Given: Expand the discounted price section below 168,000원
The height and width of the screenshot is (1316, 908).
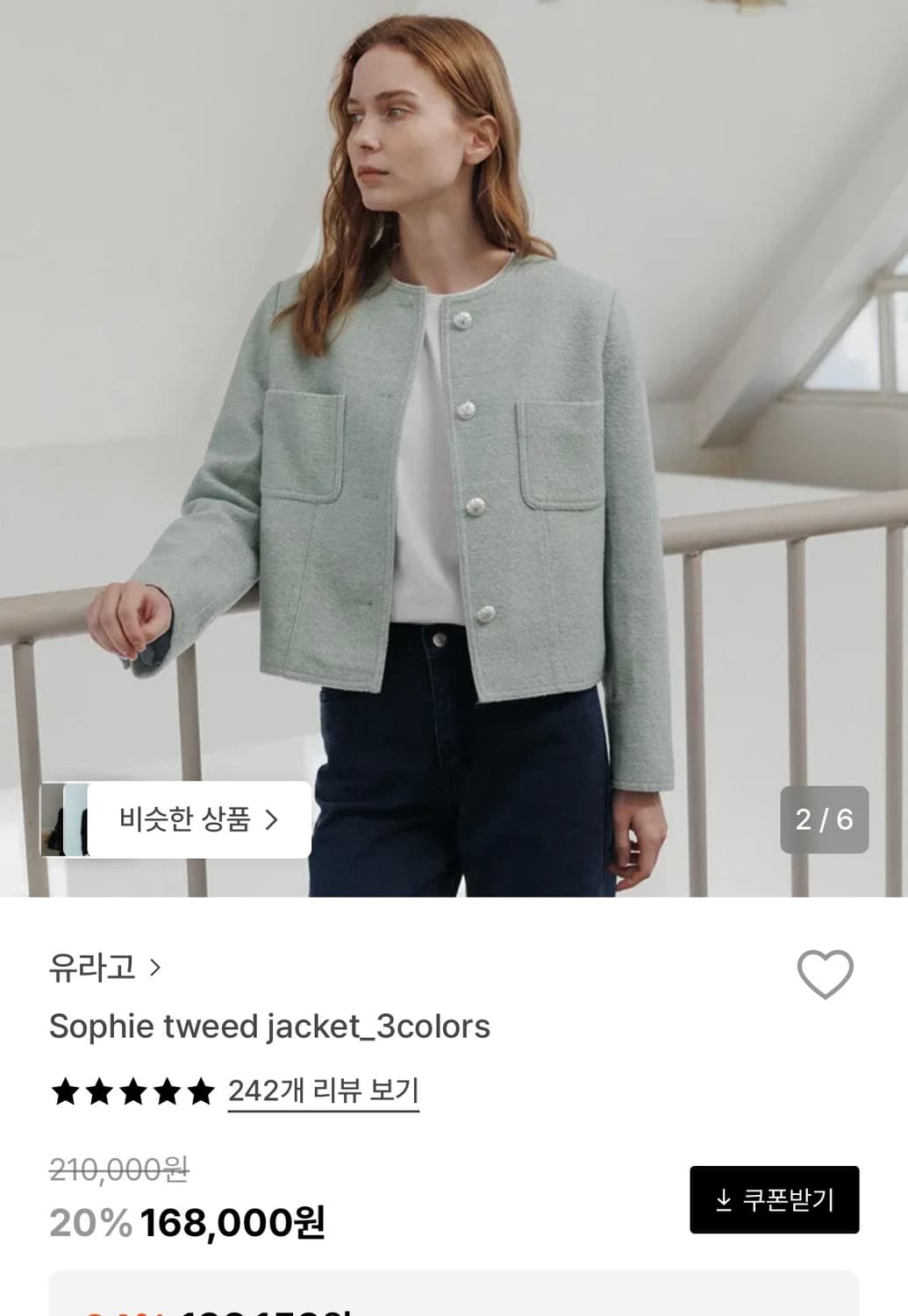Looking at the screenshot, I should click(x=454, y=1298).
